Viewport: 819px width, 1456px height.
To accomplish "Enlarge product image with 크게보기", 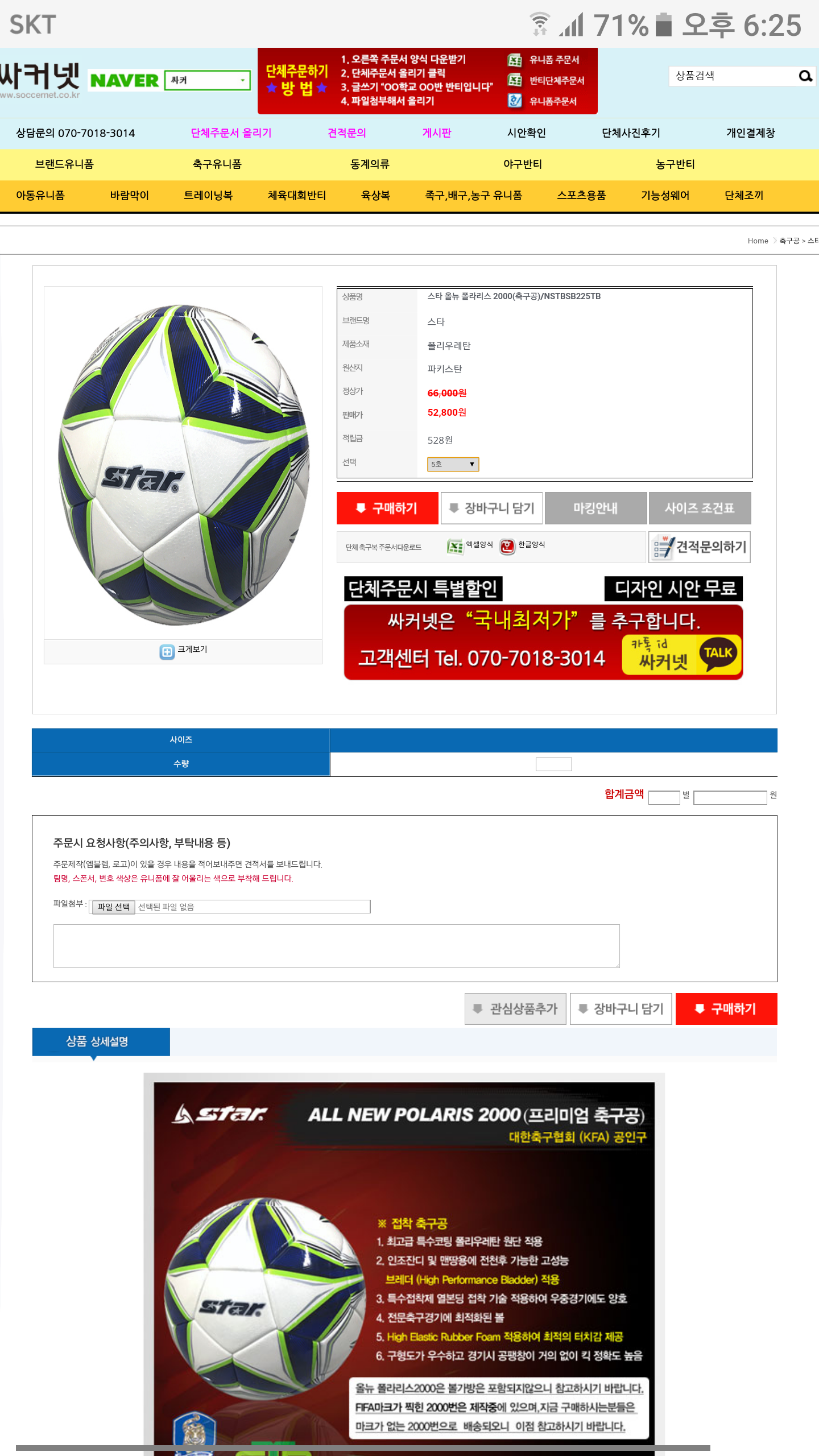I will [x=184, y=651].
